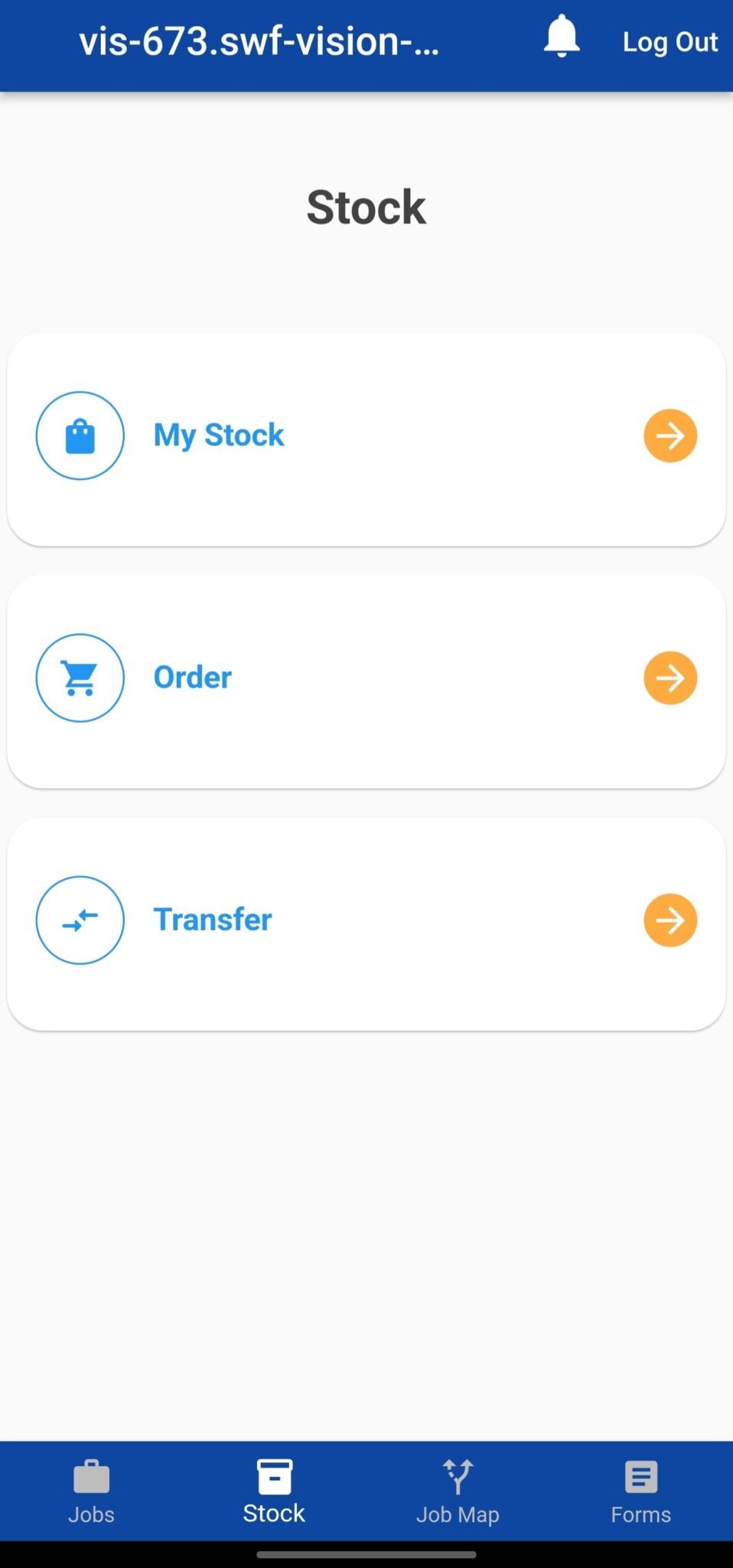Tap the orange arrow for Transfer
This screenshot has width=733, height=1568.
click(669, 920)
